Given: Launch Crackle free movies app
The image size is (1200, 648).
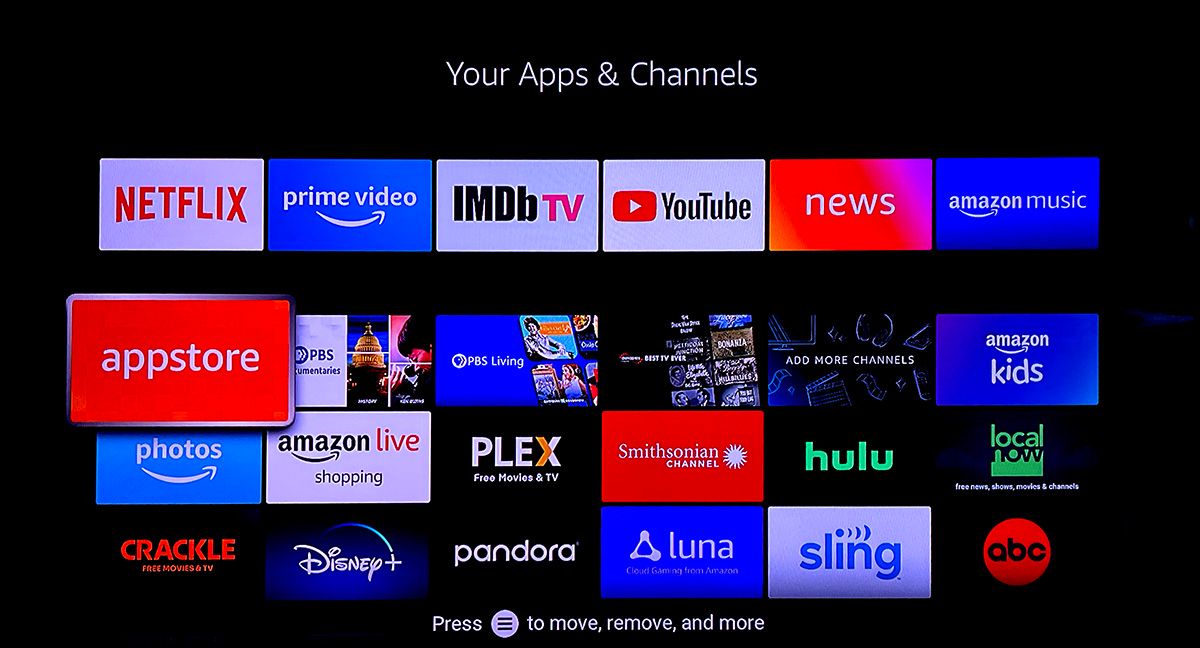Looking at the screenshot, I should coord(179,552).
